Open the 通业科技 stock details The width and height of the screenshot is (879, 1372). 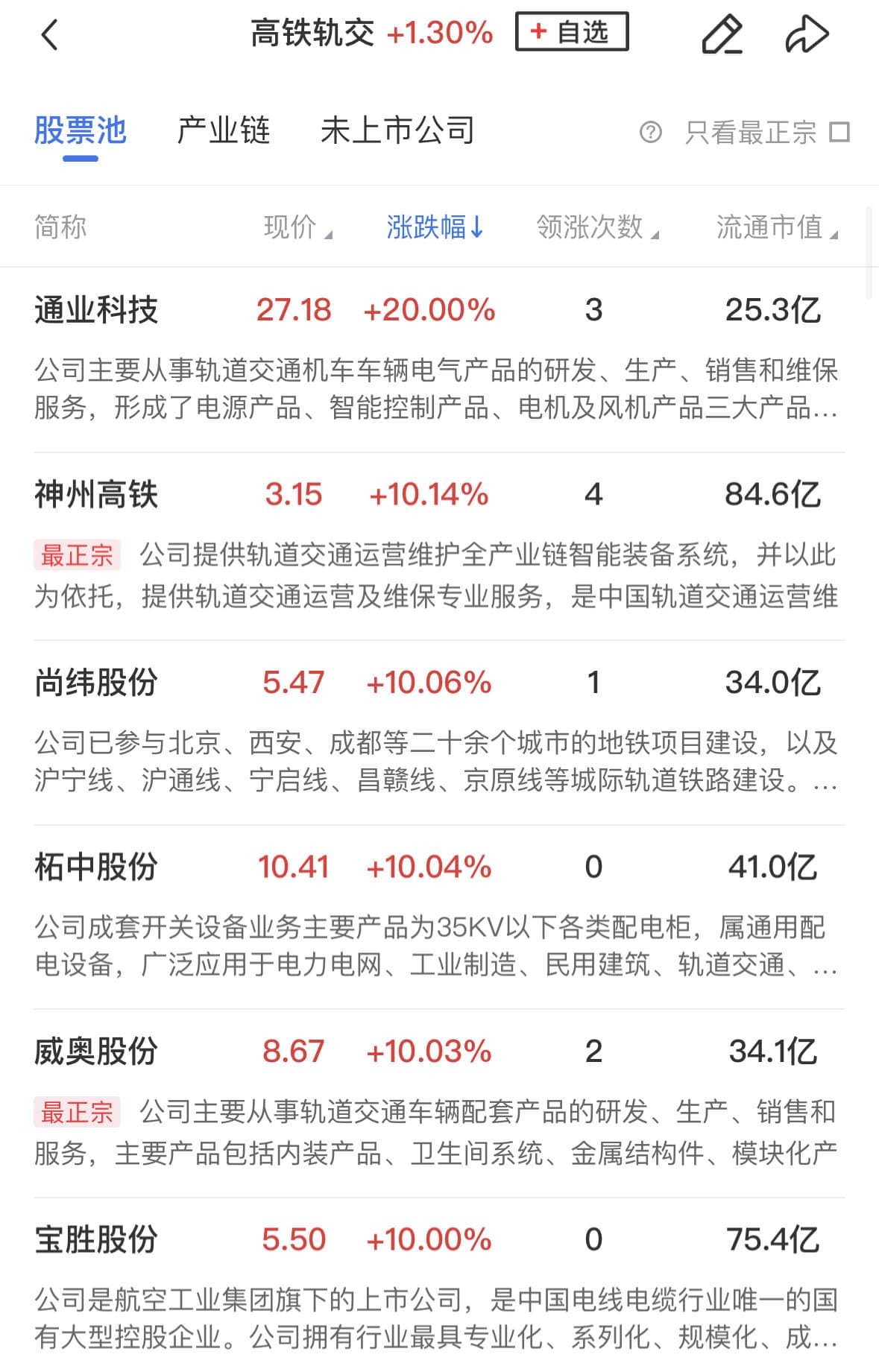click(x=96, y=310)
